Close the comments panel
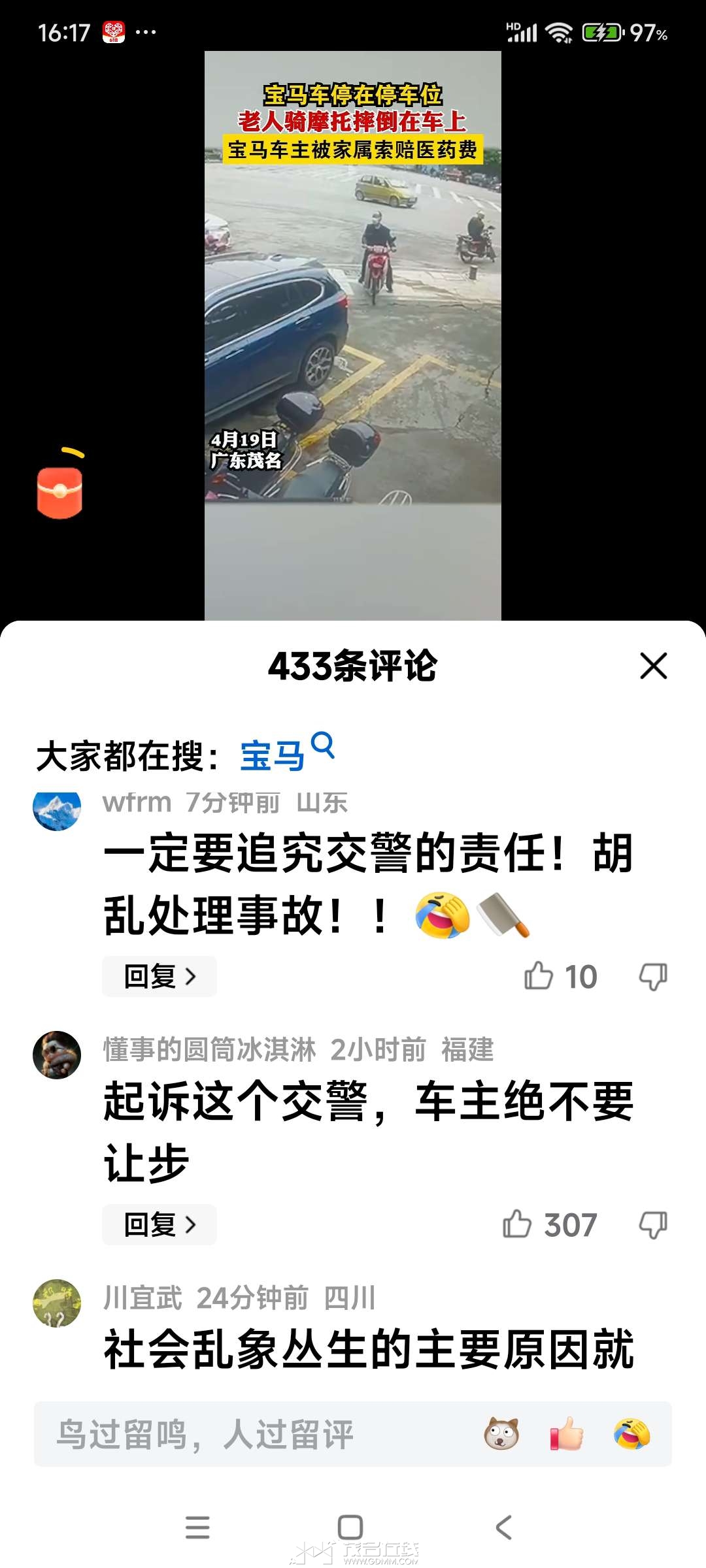This screenshot has width=706, height=1568. tap(653, 666)
